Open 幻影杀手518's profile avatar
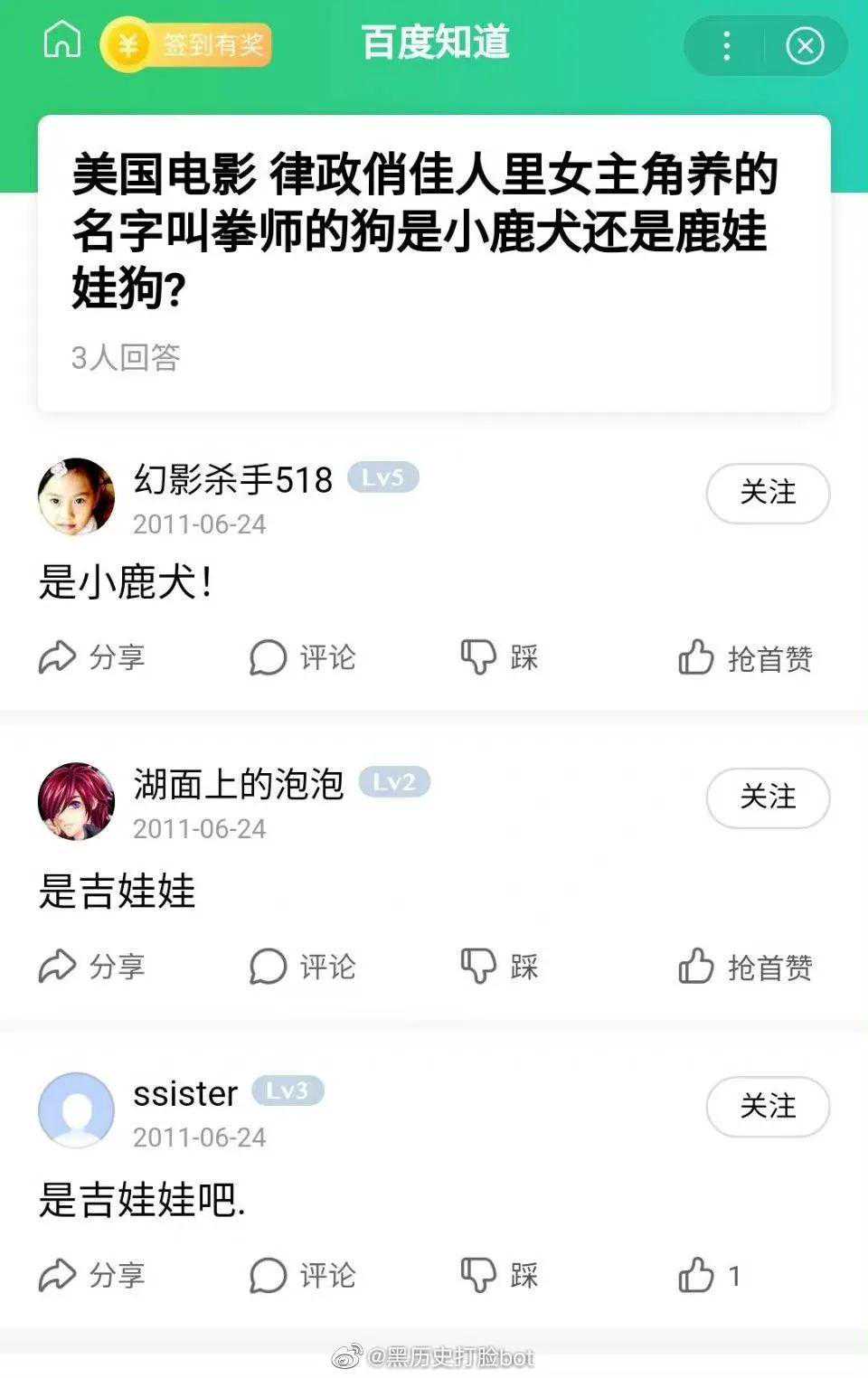Image resolution: width=868 pixels, height=1378 pixels. (76, 496)
